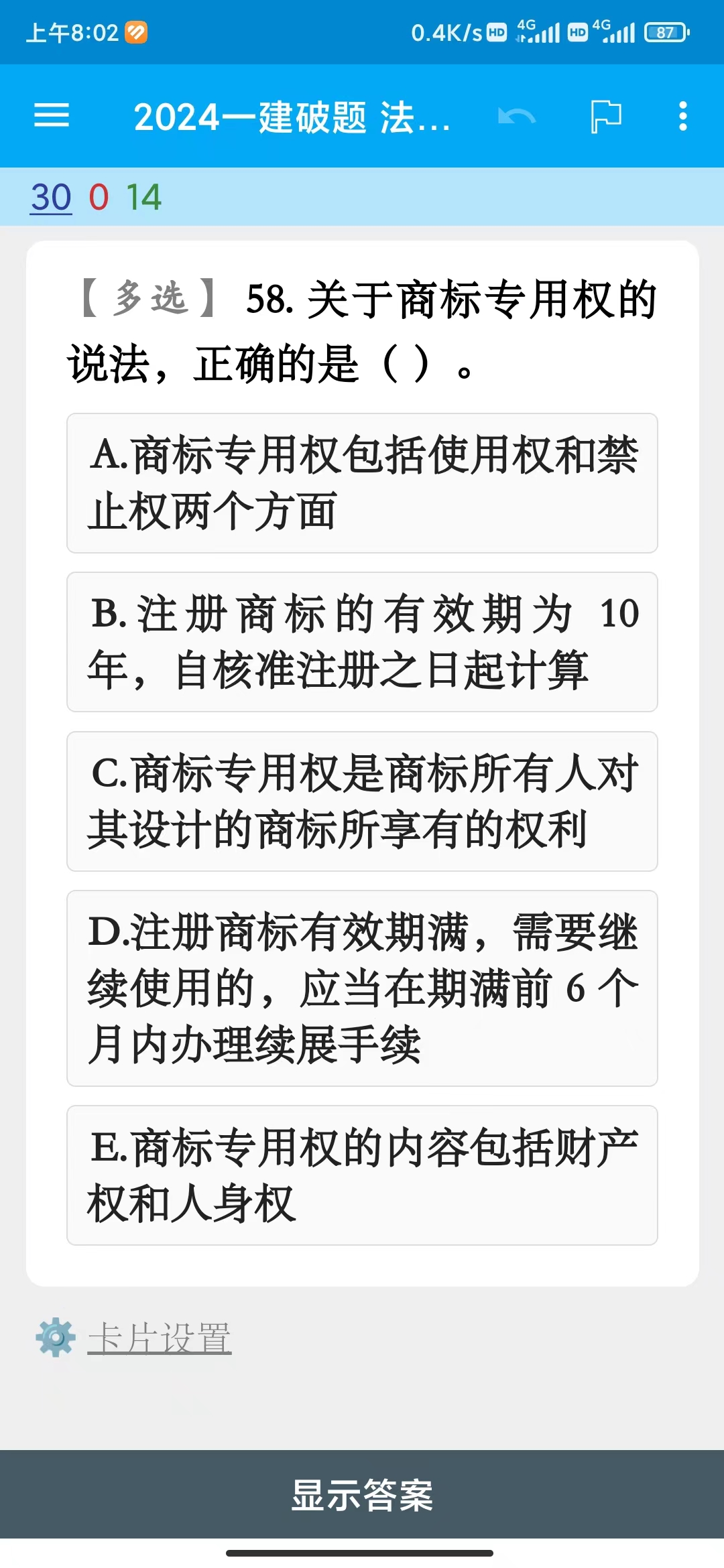
Task: Open the three-dot overflow menu
Action: pos(682,116)
